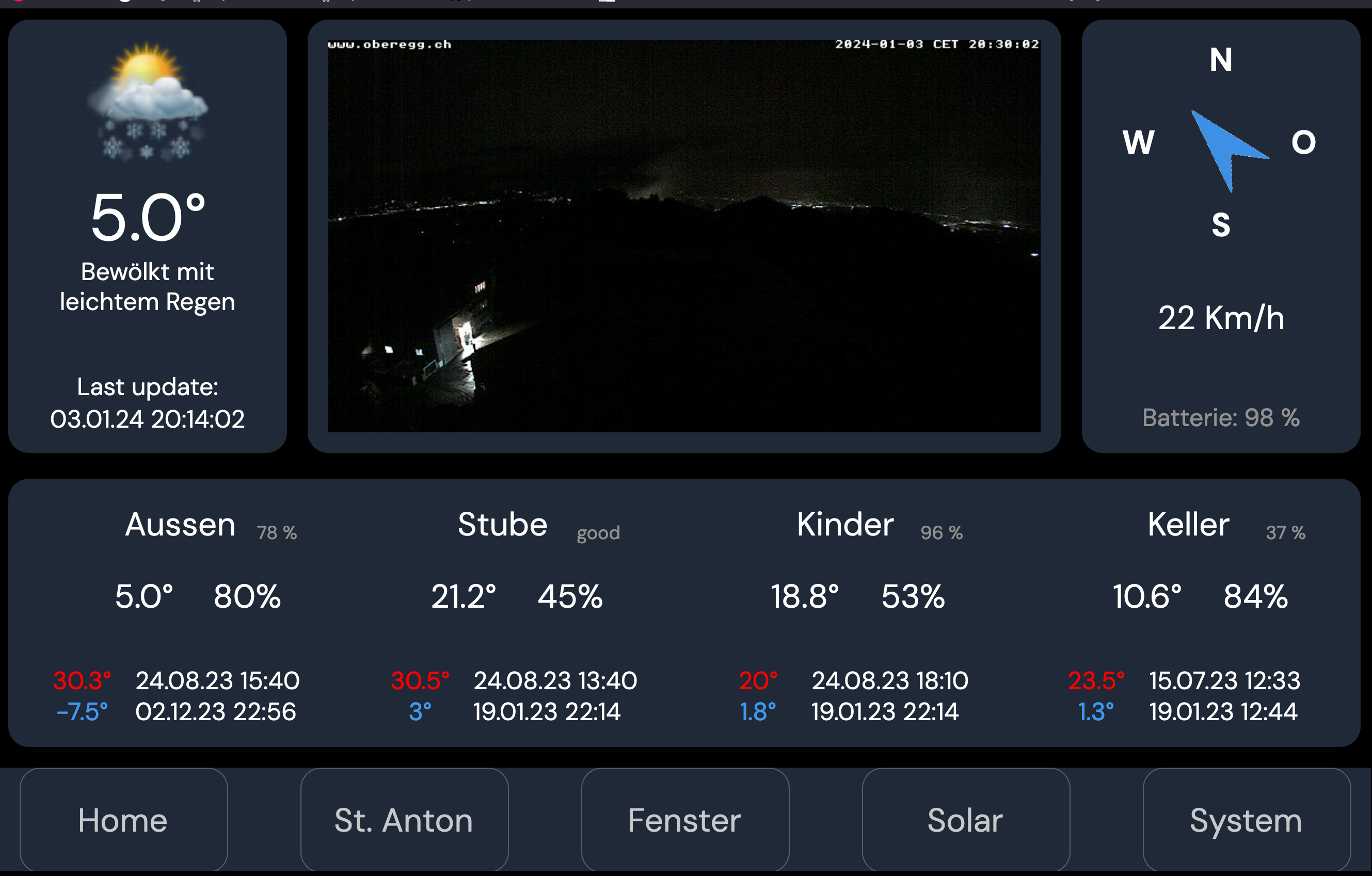Open the oberegg.ch webcam image
Screen dimensions: 1372x876
[684, 236]
